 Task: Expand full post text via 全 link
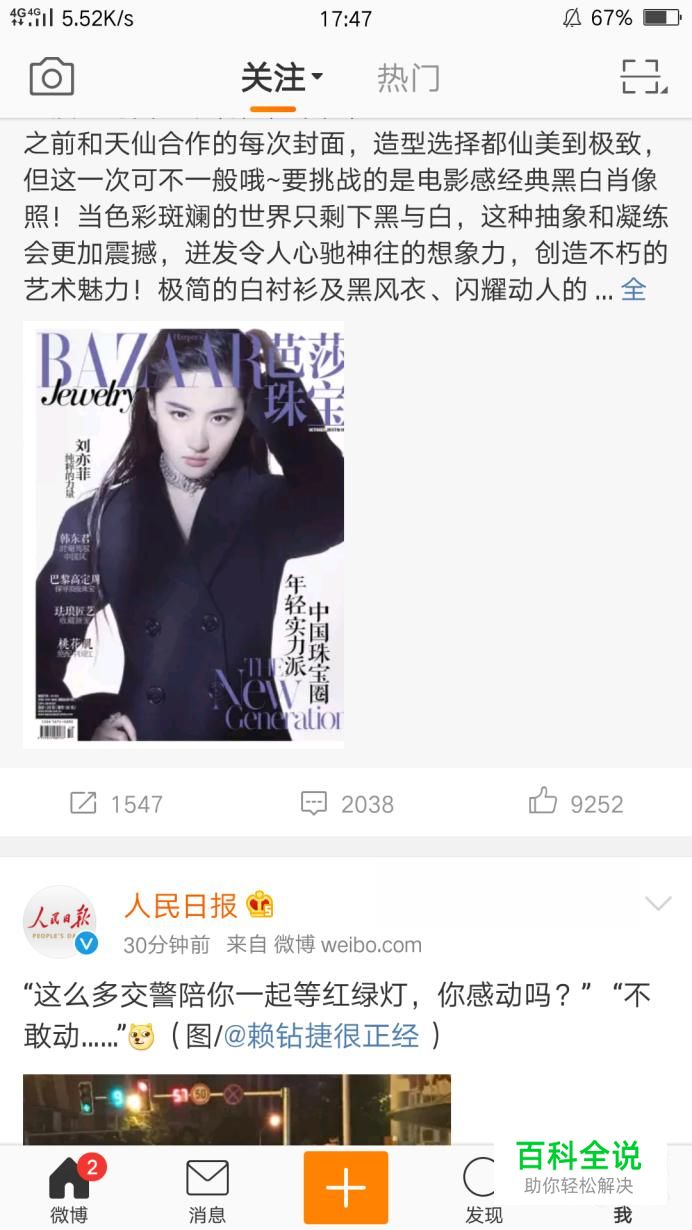point(633,290)
